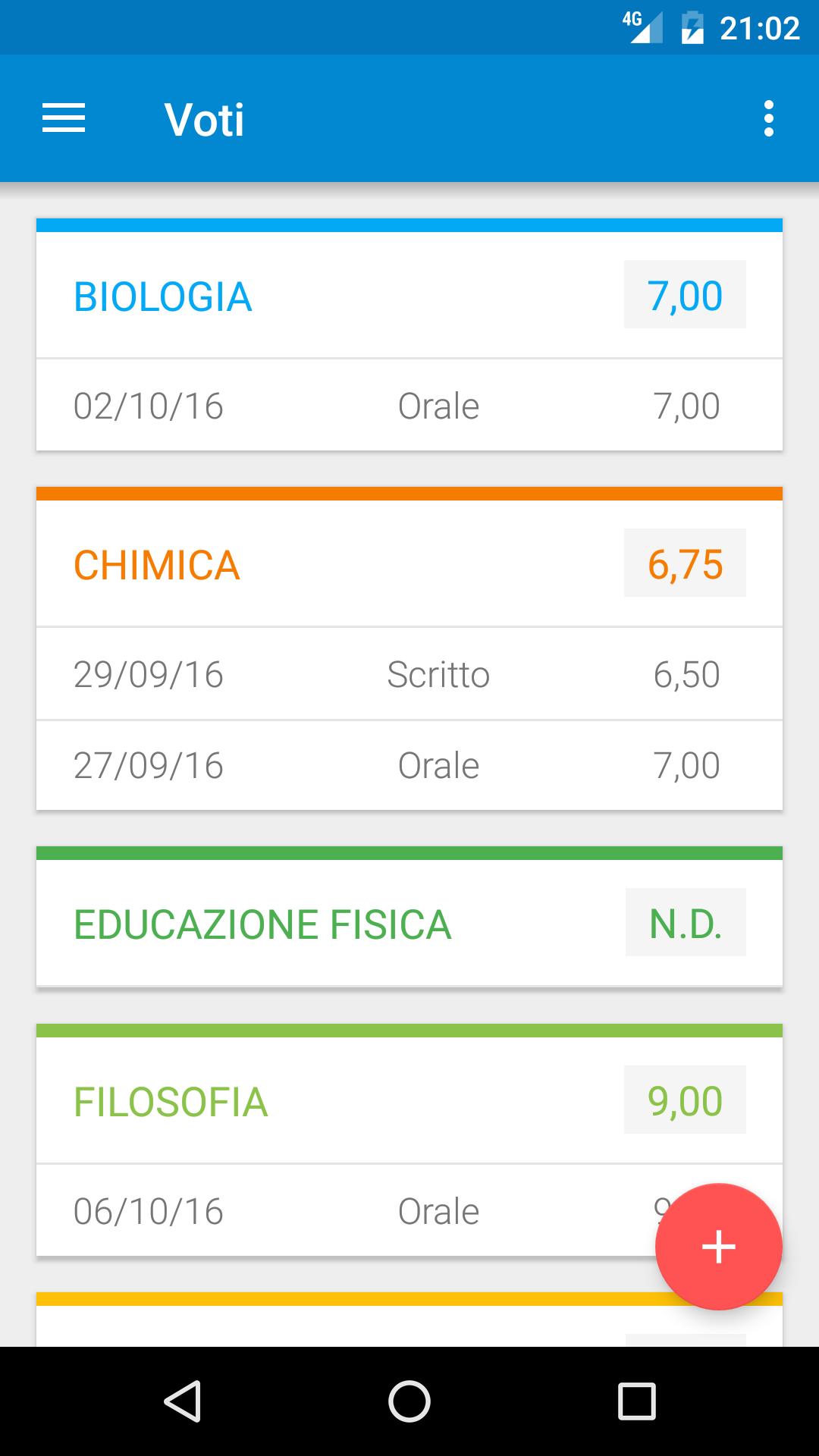The width and height of the screenshot is (819, 1456).
Task: Open the BIOLOGIA subject header
Action: point(409,295)
